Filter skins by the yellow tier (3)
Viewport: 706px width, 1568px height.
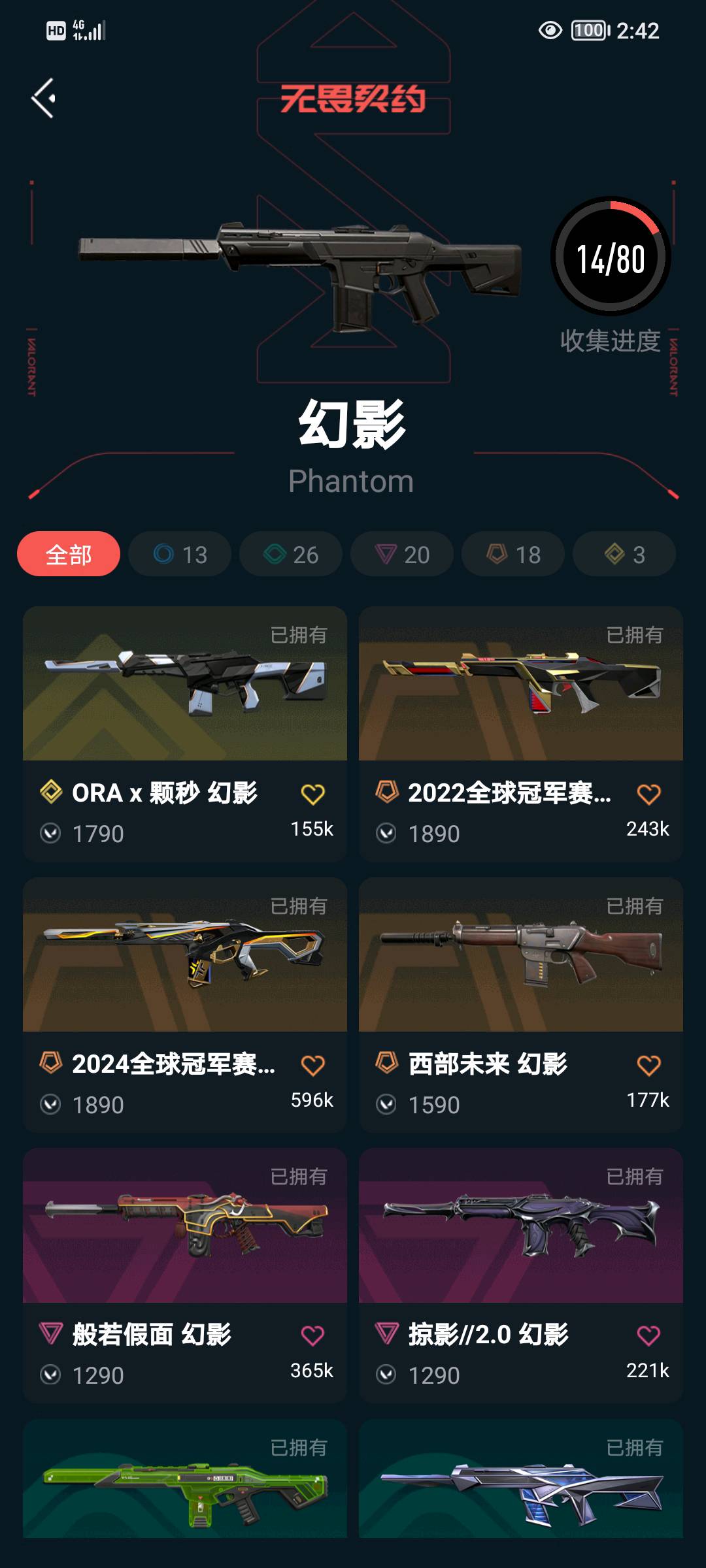click(624, 554)
